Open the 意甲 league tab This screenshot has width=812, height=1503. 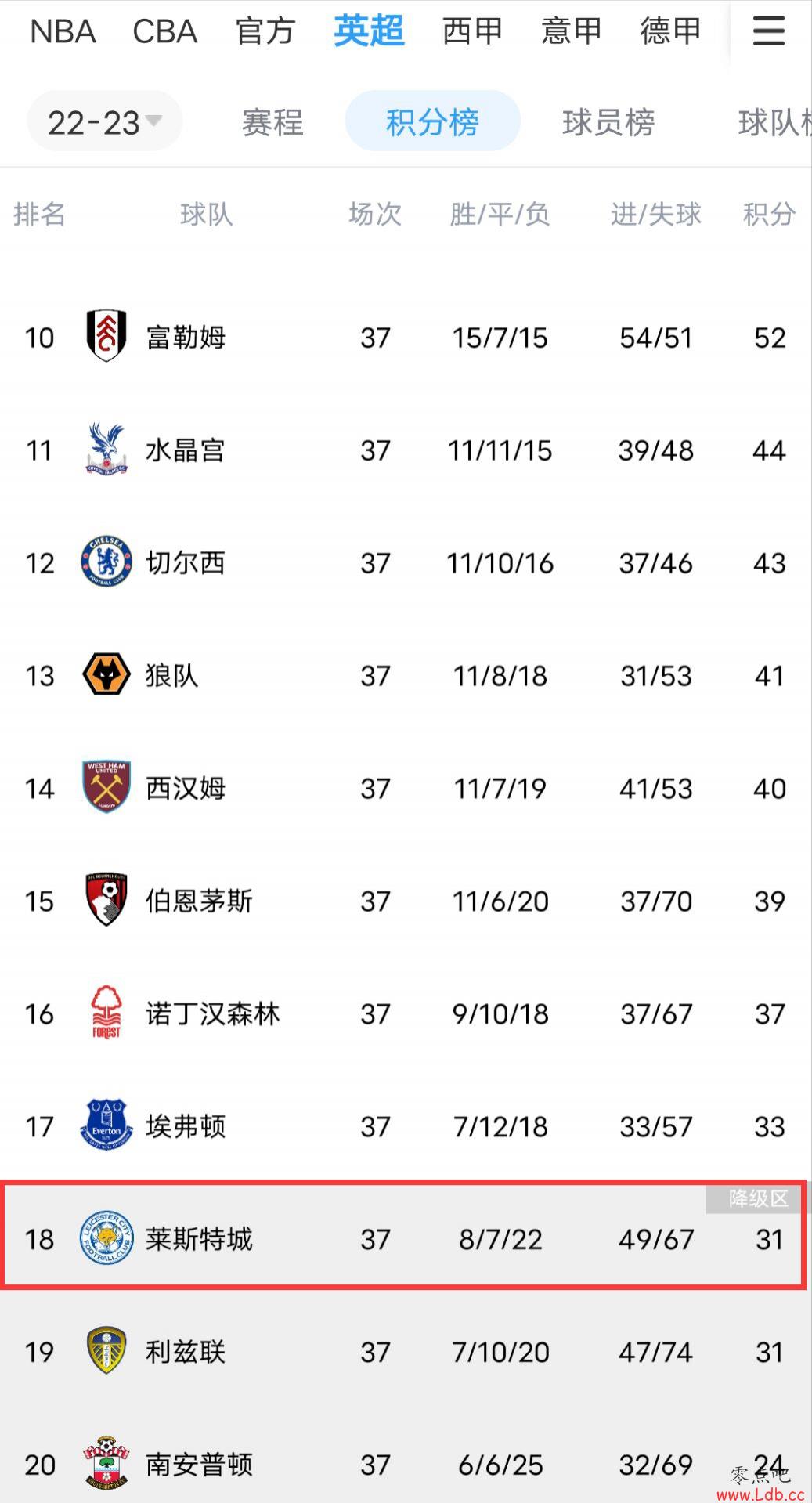(x=571, y=32)
